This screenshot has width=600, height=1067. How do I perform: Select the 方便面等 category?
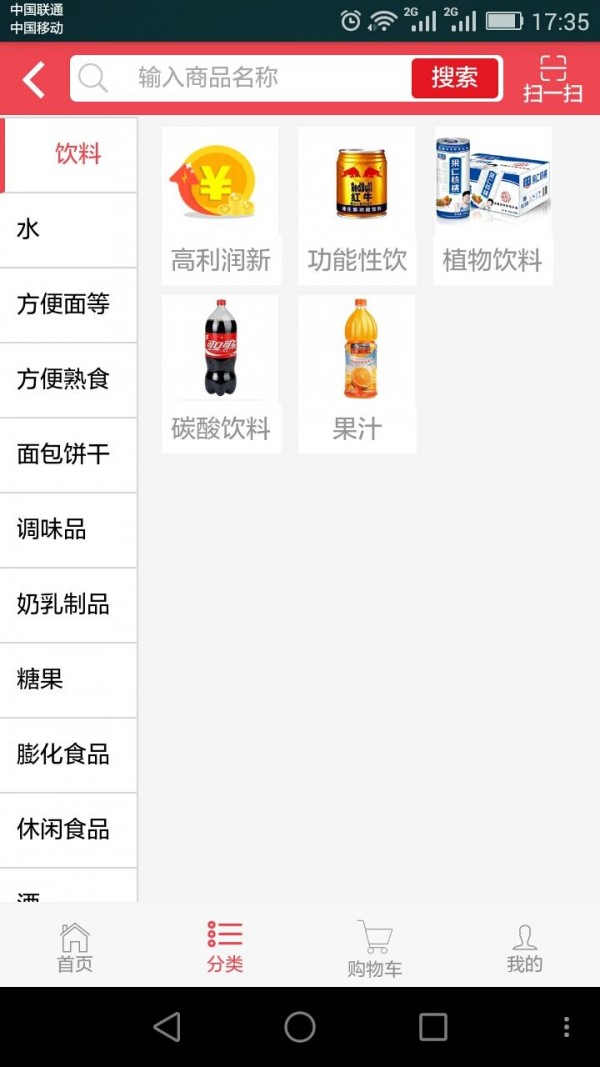68,305
